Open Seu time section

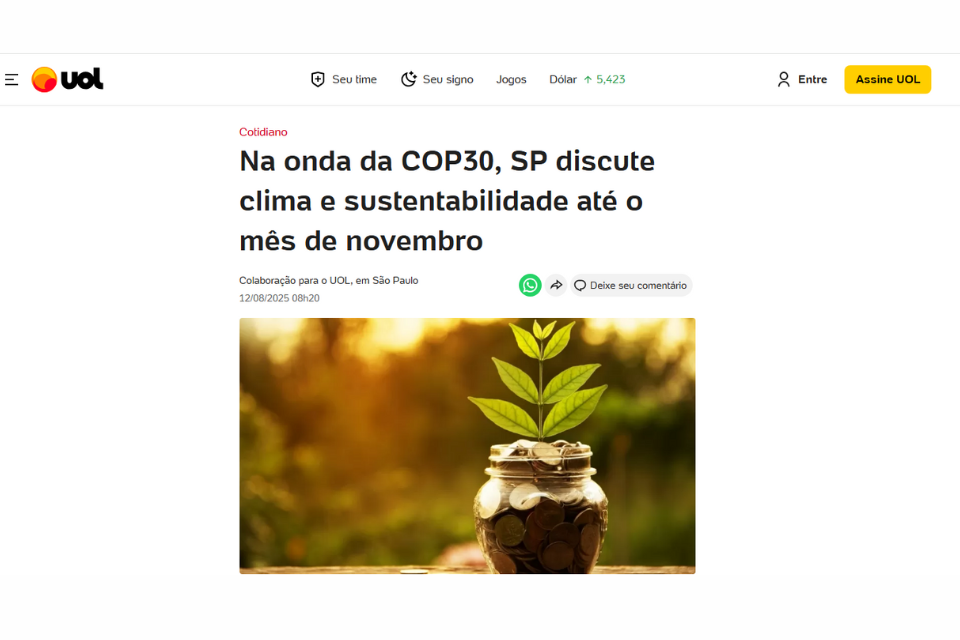343,79
